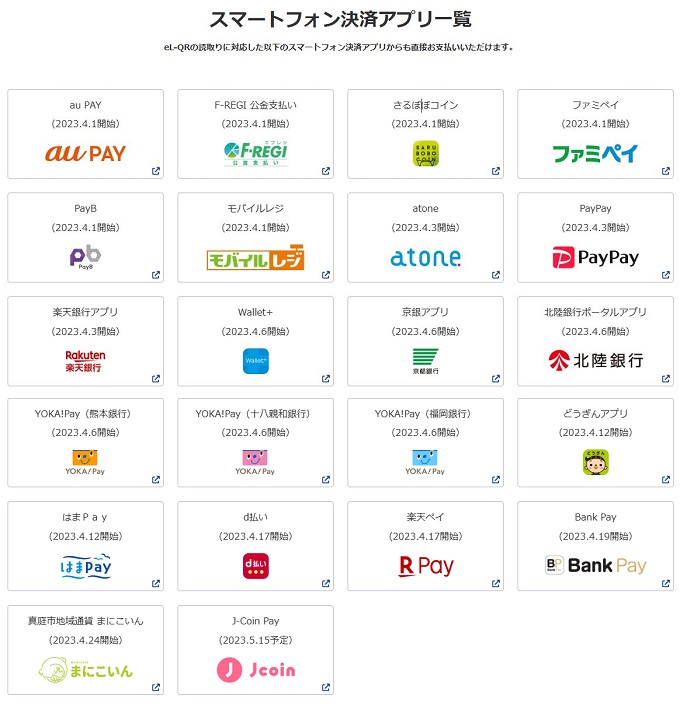Open the F-REGI 公金支払い card
This screenshot has height=709, width=680.
(x=255, y=134)
